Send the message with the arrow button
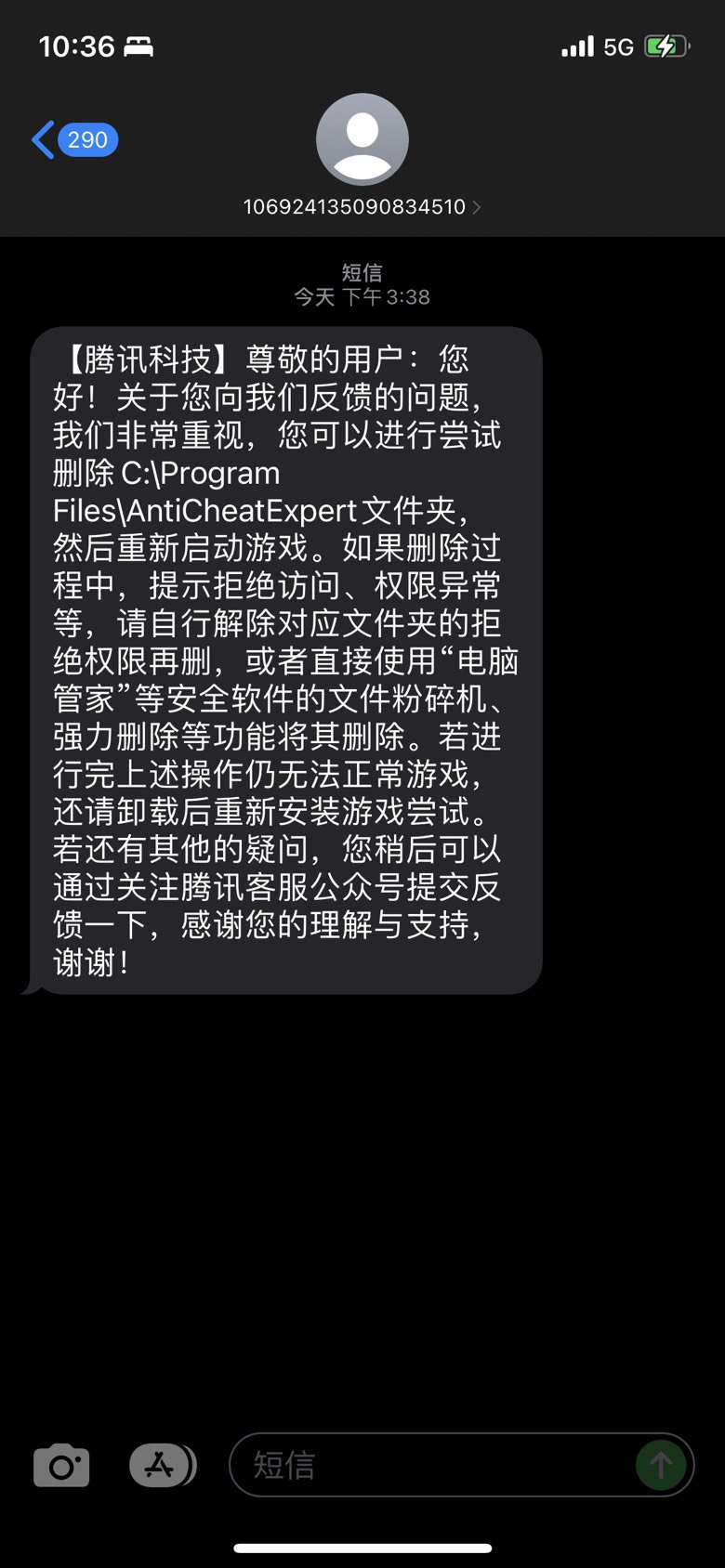725x1568 pixels. (661, 1466)
